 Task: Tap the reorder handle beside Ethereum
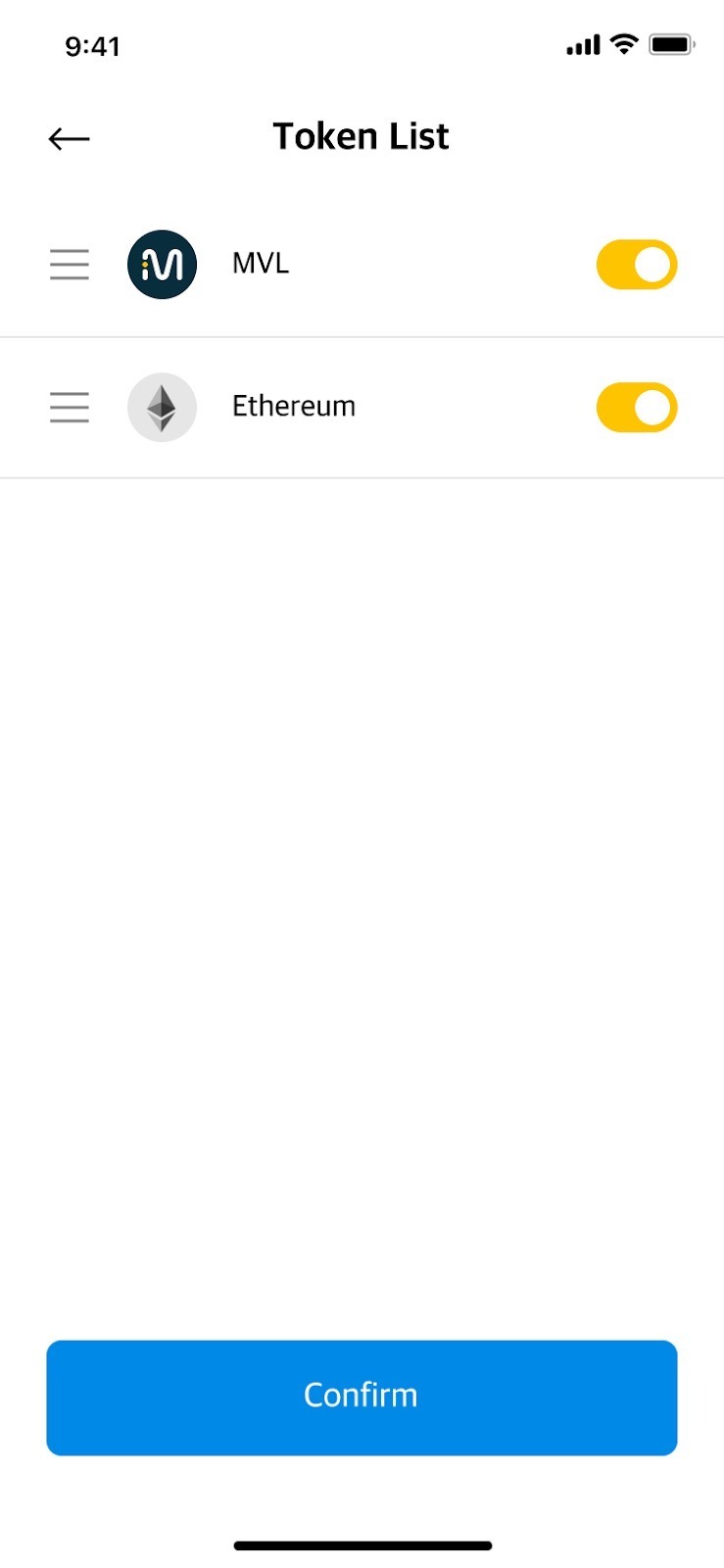click(70, 408)
